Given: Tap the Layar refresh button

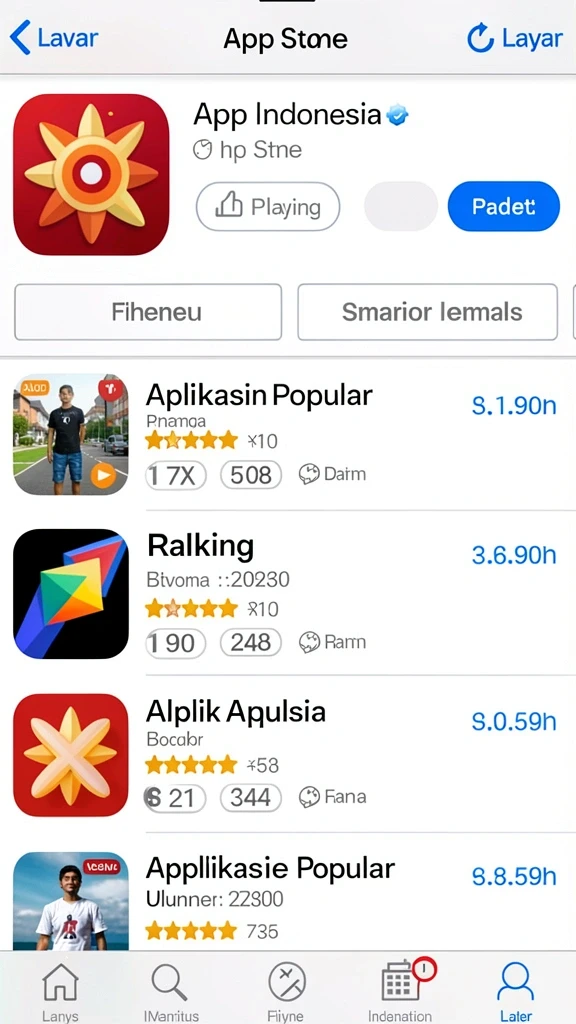Looking at the screenshot, I should (515, 39).
